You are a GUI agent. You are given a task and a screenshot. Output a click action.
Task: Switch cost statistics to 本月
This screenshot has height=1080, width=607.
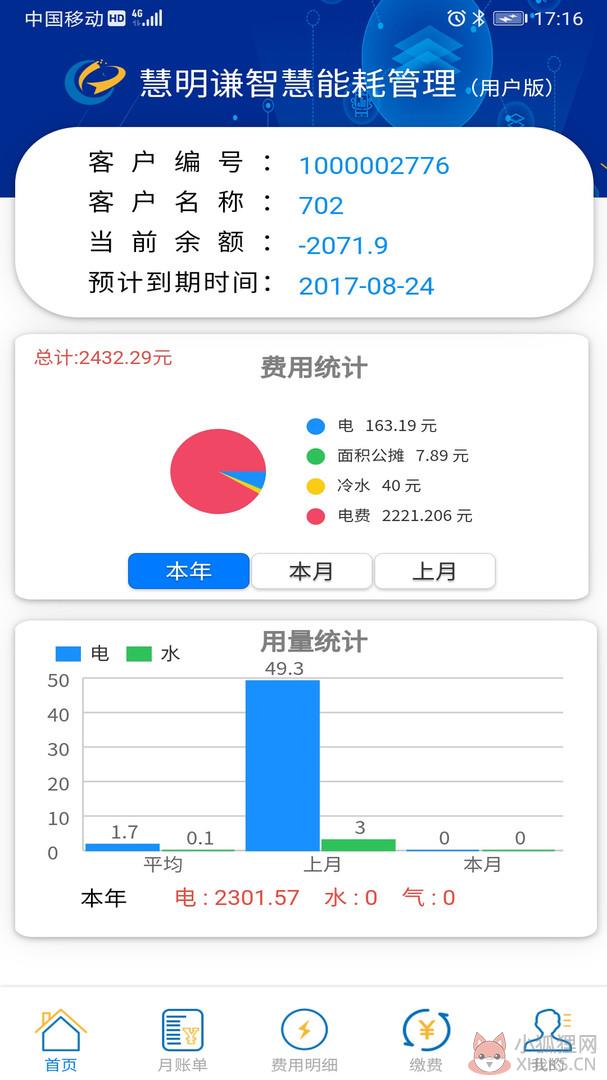pos(311,571)
